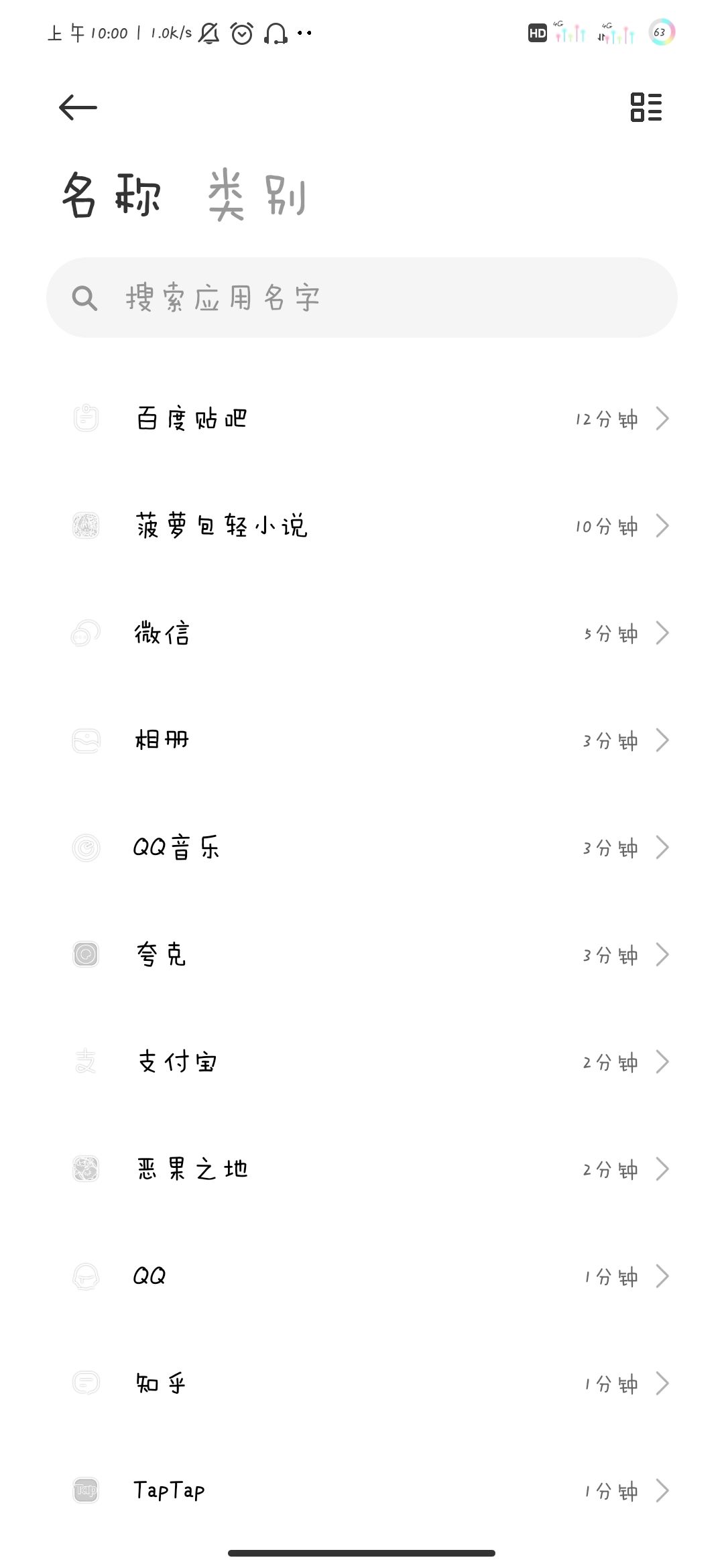Viewport: 724px width, 1568px height.
Task: View 恶果之地 usage details
Action: [362, 1169]
